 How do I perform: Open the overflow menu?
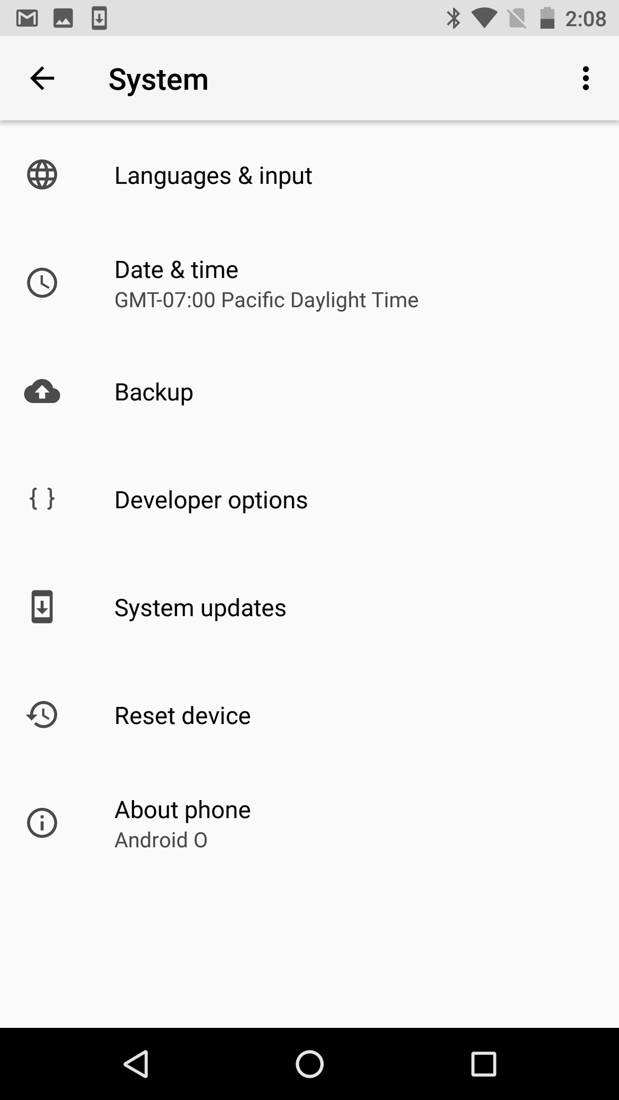pyautogui.click(x=586, y=78)
